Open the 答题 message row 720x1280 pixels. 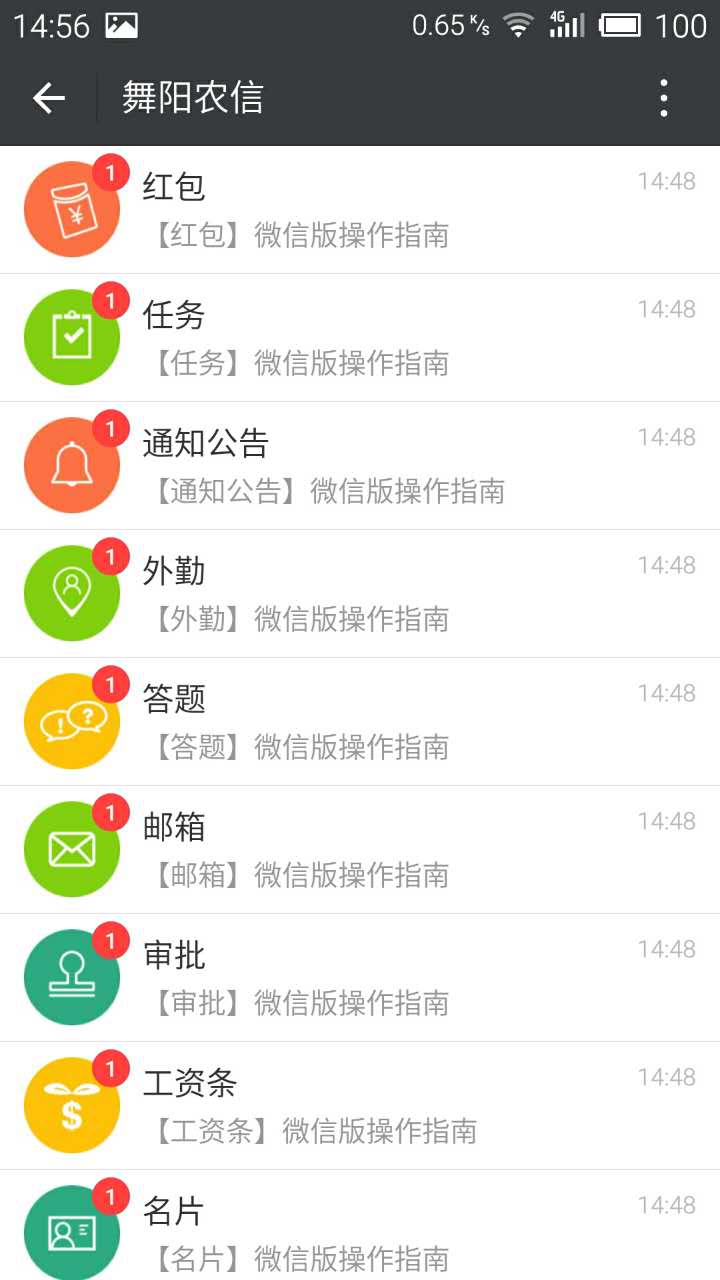coord(360,722)
